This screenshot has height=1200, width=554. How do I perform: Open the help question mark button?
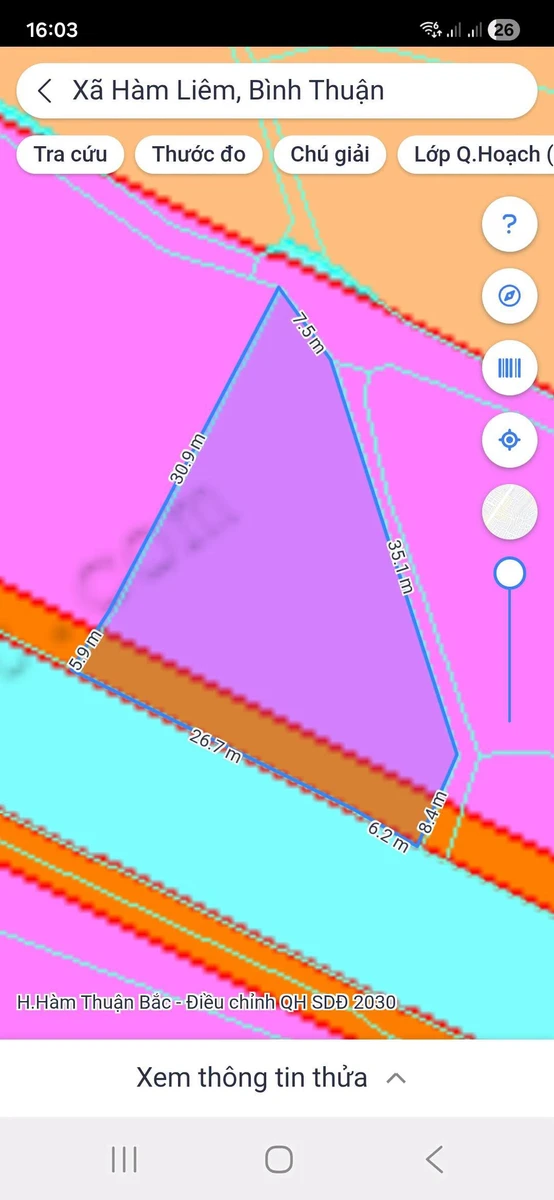[x=510, y=224]
